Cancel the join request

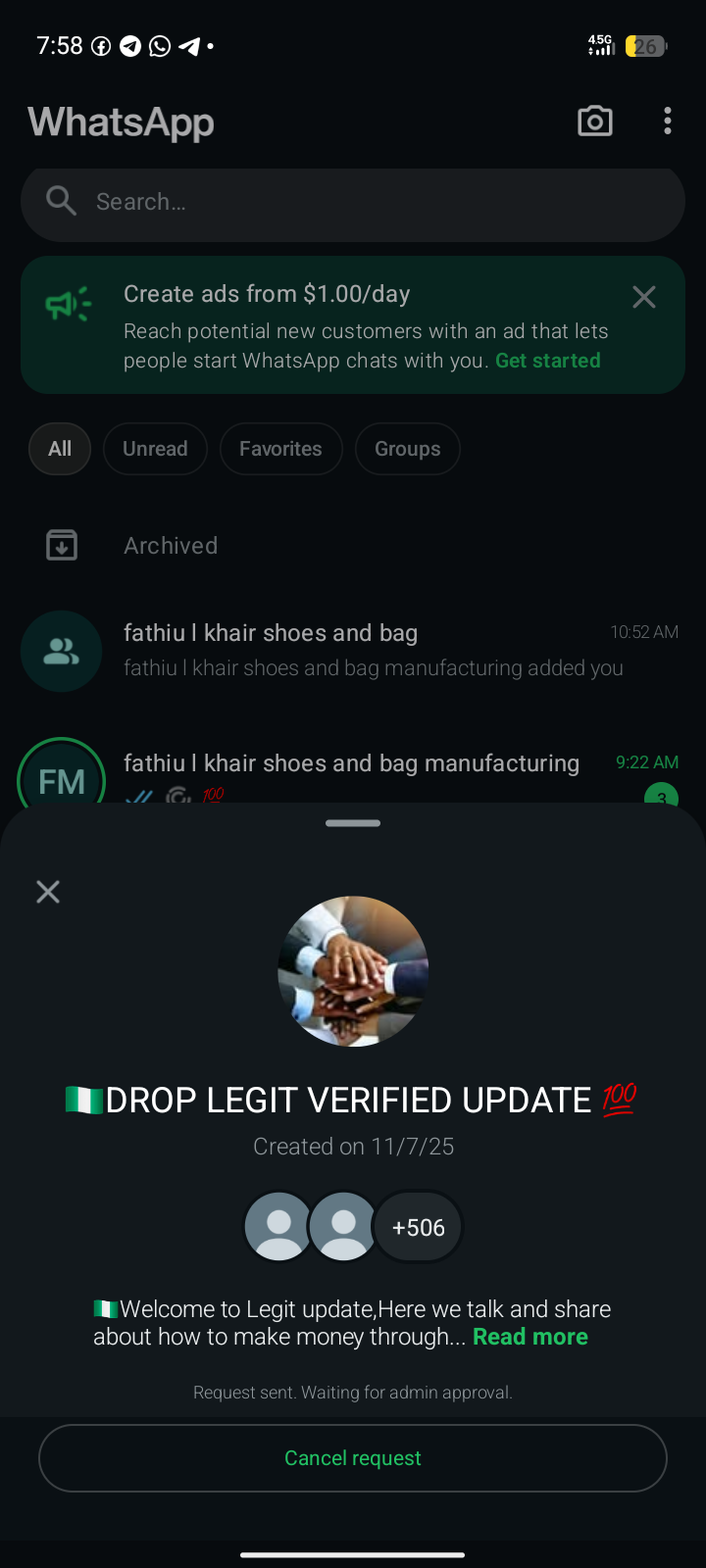pos(353,1458)
